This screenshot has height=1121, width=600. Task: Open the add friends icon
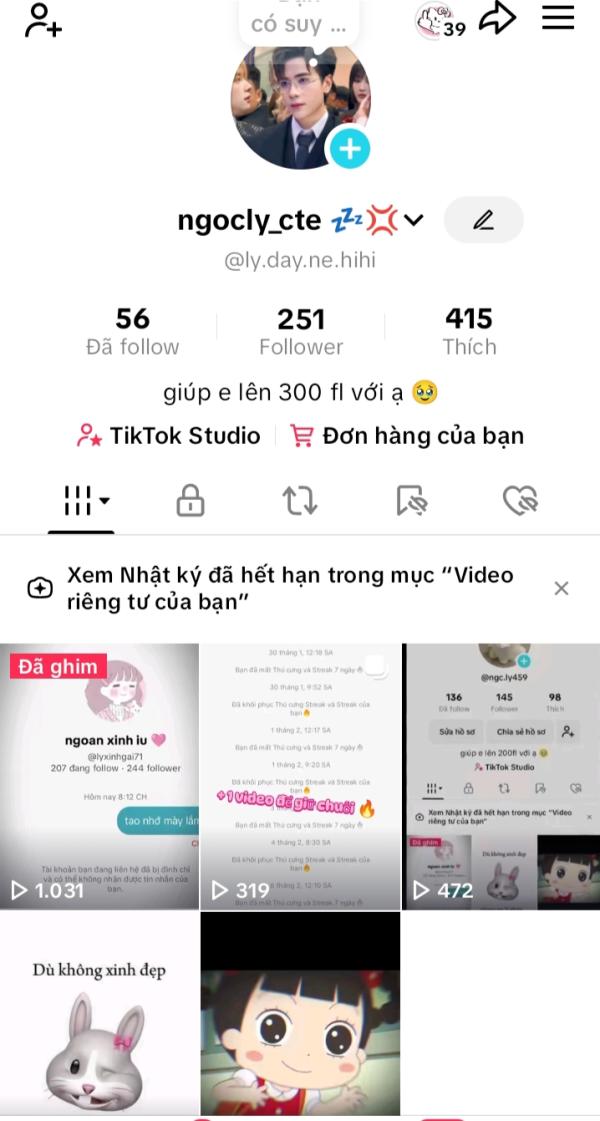pos(42,21)
